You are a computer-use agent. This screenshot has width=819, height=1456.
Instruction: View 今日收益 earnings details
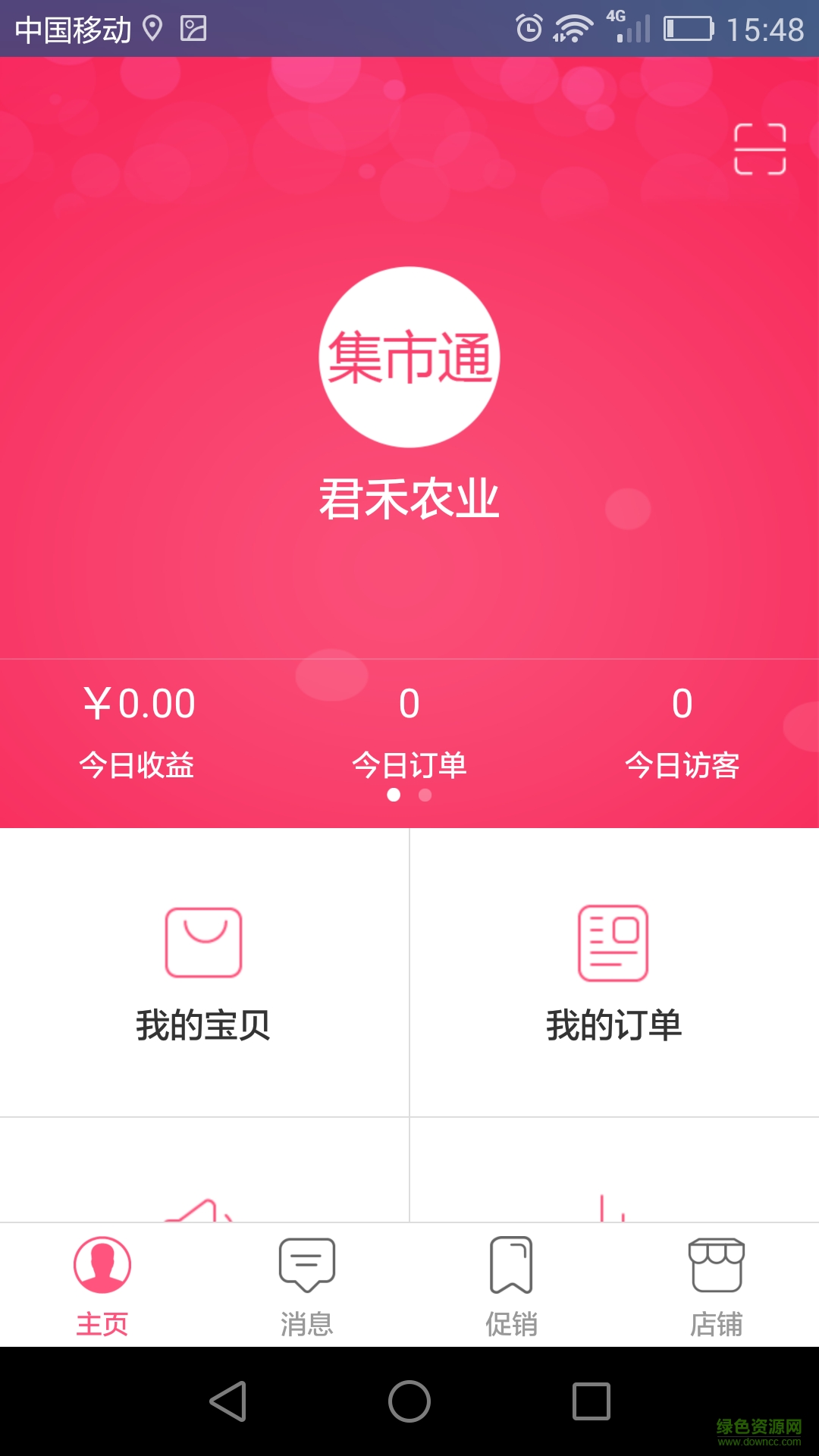click(x=138, y=730)
